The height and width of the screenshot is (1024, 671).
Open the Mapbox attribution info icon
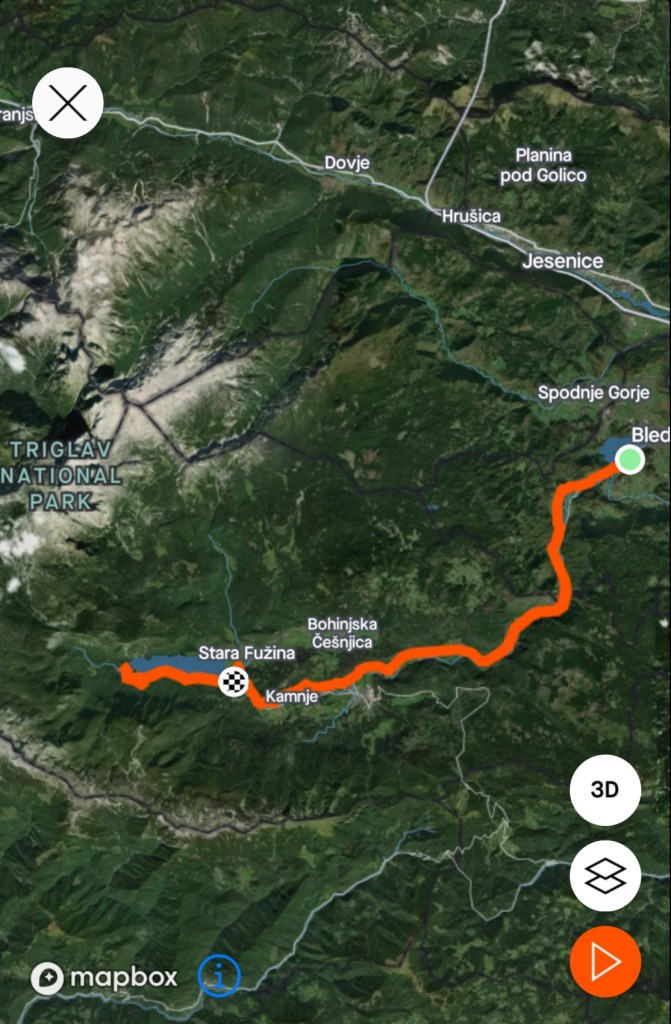[219, 975]
